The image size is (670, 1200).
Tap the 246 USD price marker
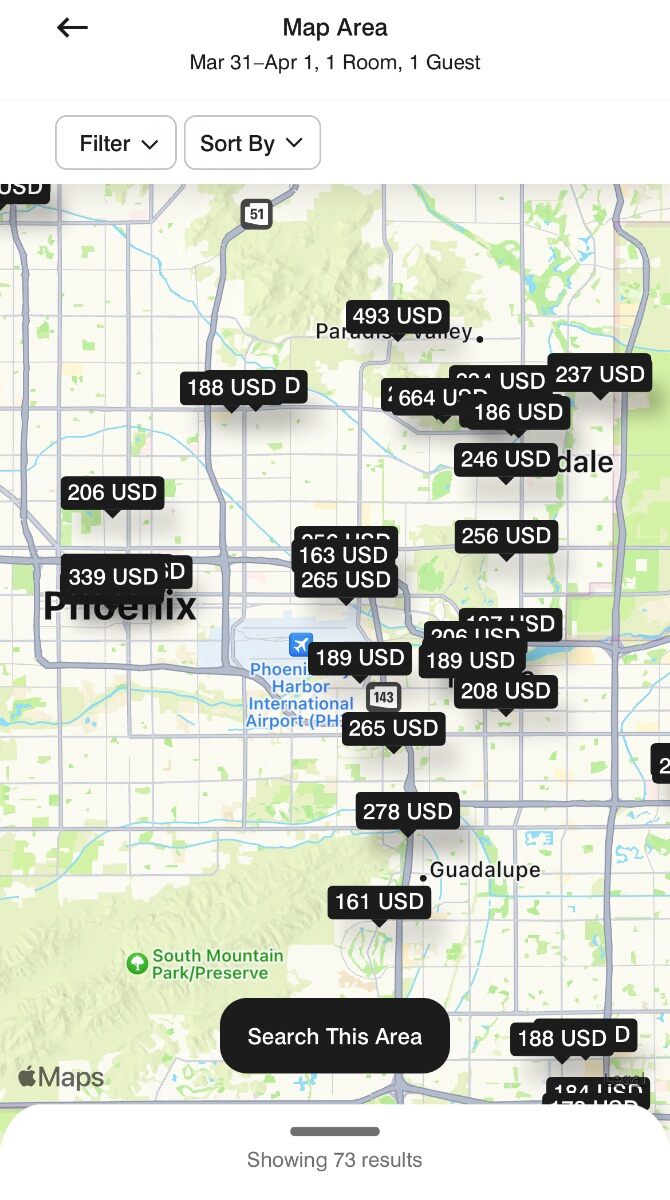(x=506, y=459)
